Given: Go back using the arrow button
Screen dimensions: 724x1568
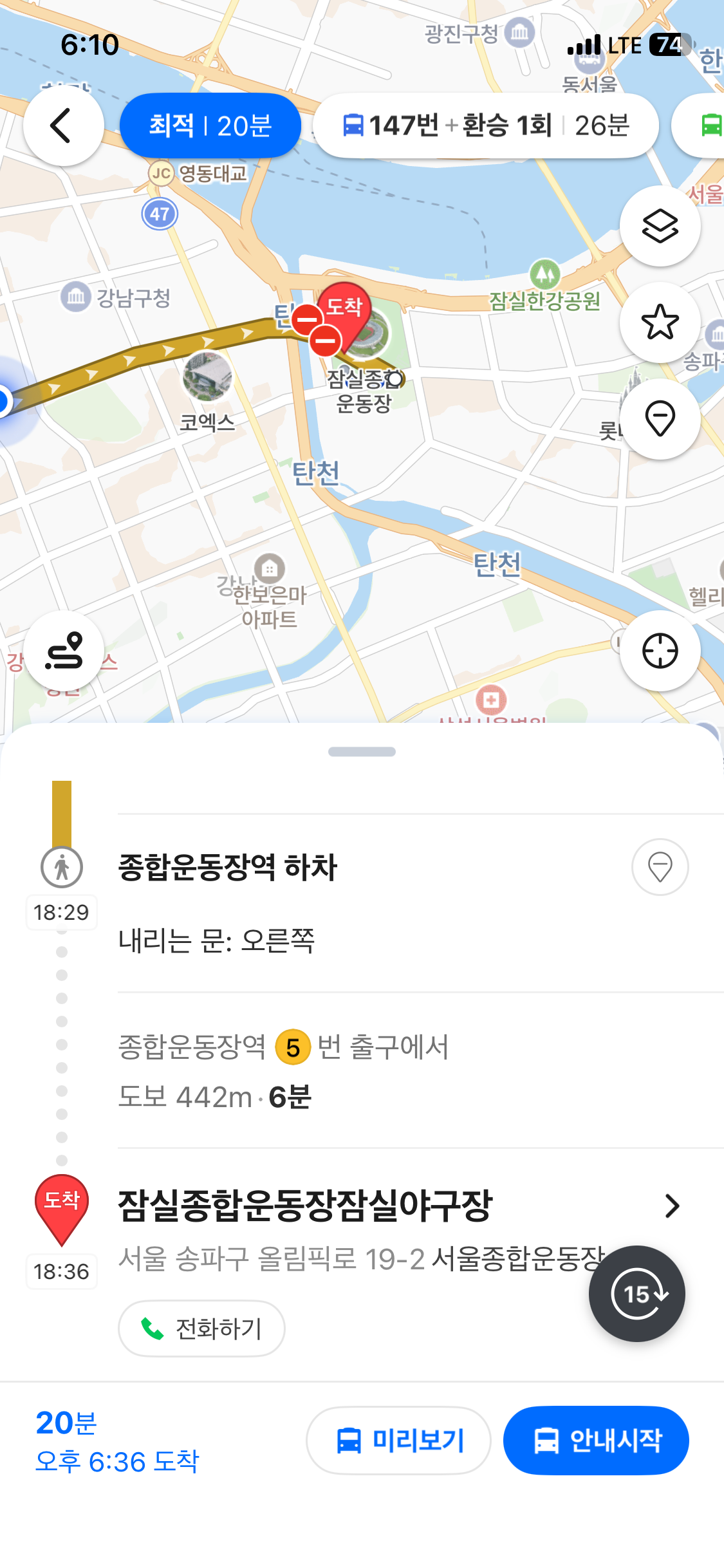Looking at the screenshot, I should pyautogui.click(x=63, y=126).
